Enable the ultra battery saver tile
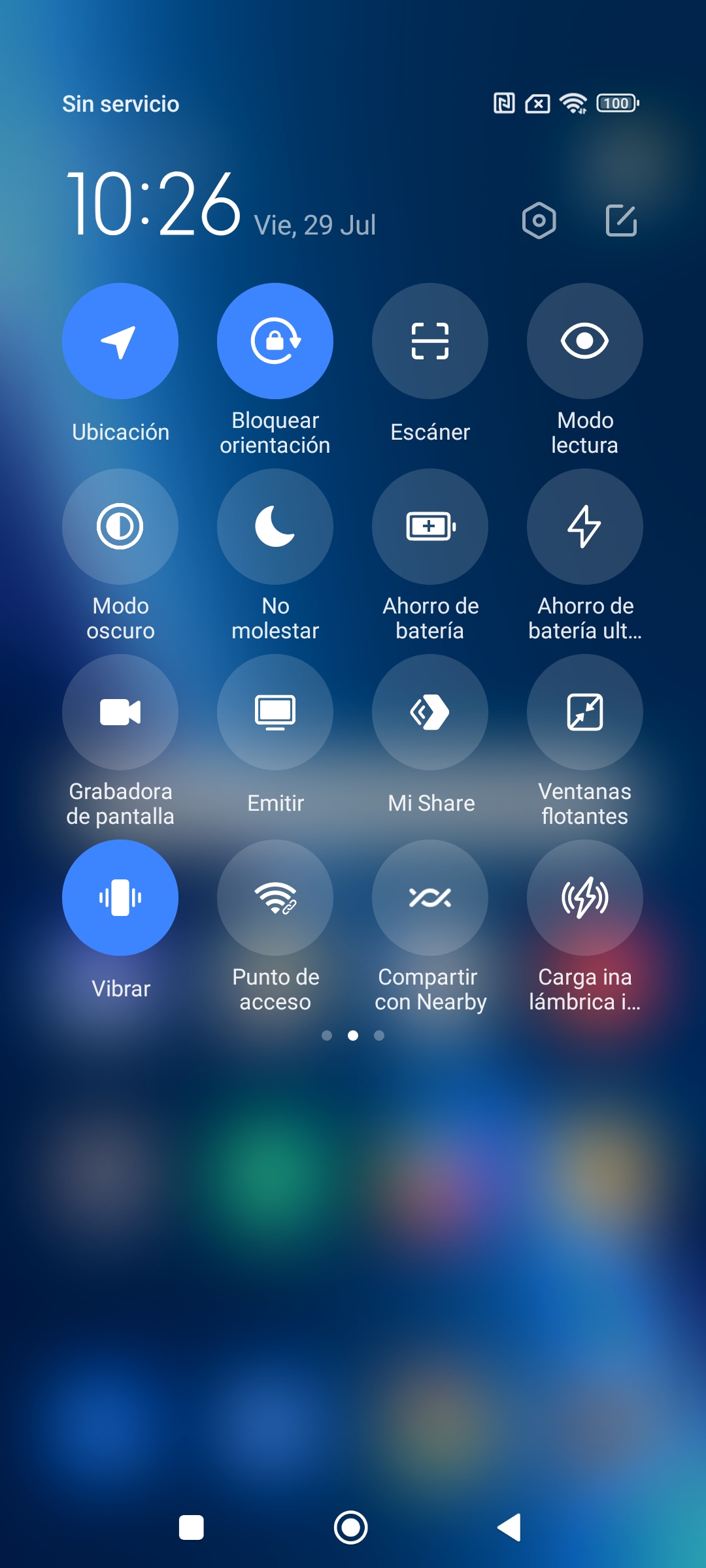This screenshot has width=706, height=1568. coord(585,527)
